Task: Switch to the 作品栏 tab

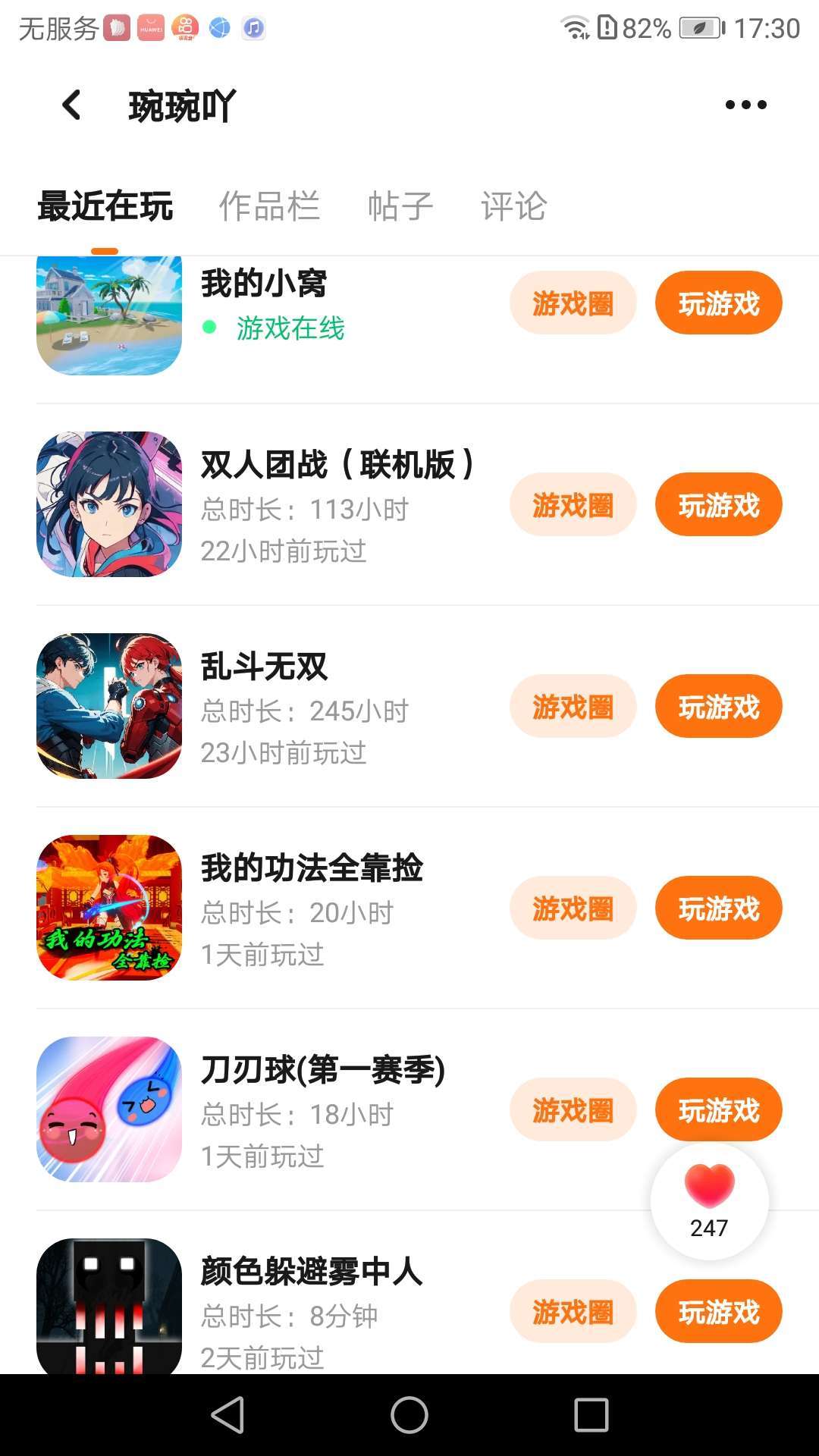Action: tap(269, 206)
